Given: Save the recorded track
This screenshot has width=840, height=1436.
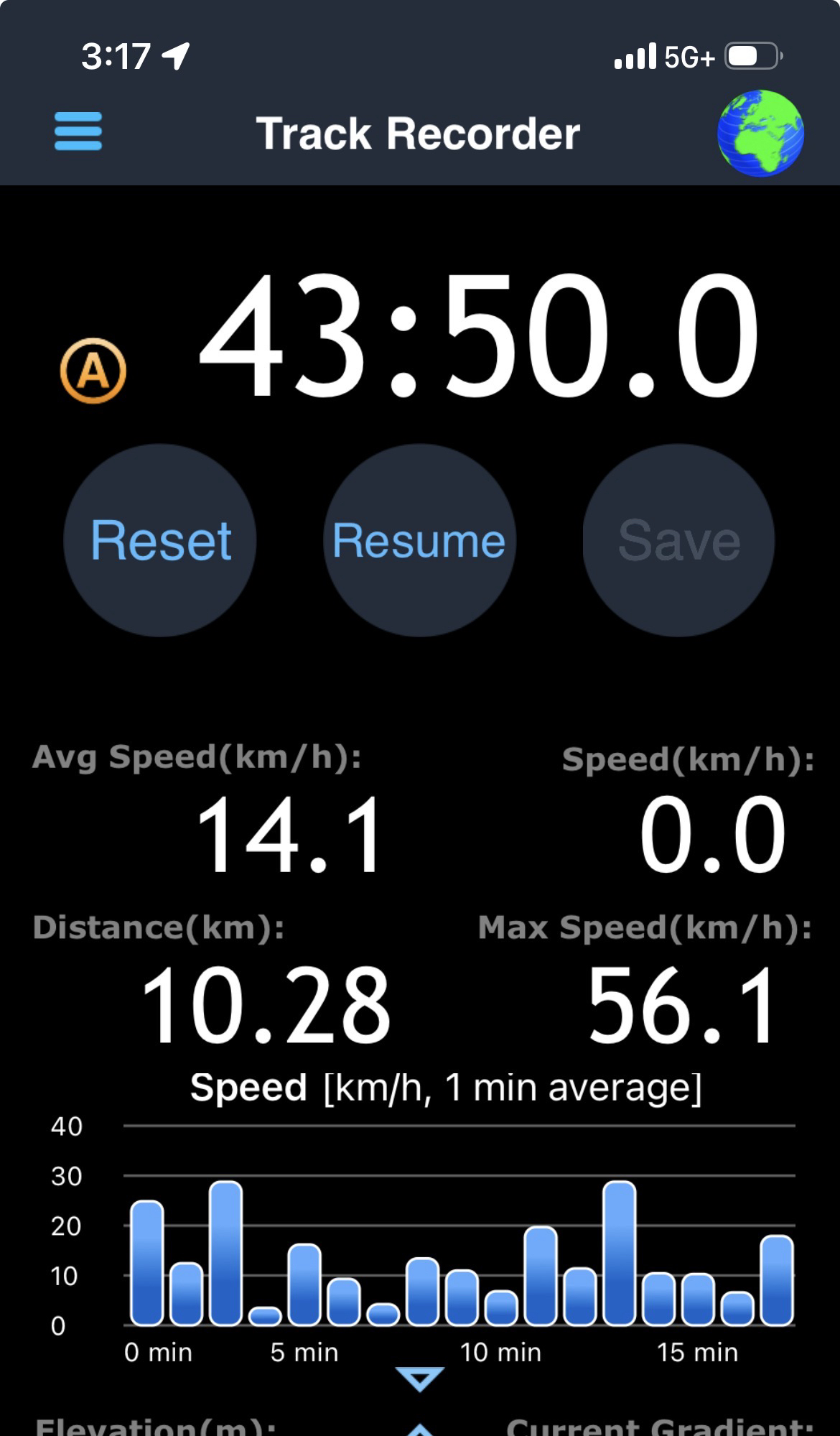Looking at the screenshot, I should pyautogui.click(x=678, y=540).
